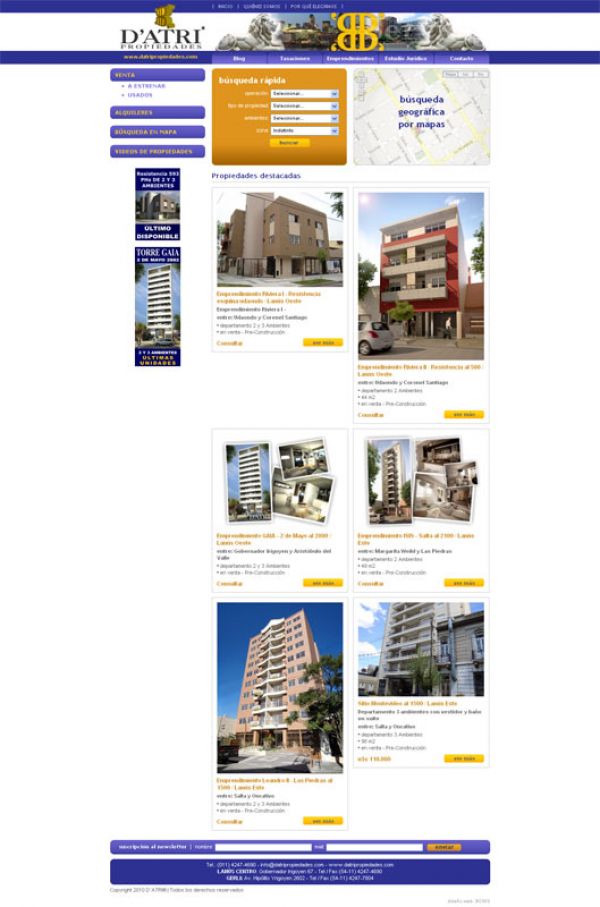Expand the tipo de propiedad dropdown
The image size is (600, 907).
point(305,105)
